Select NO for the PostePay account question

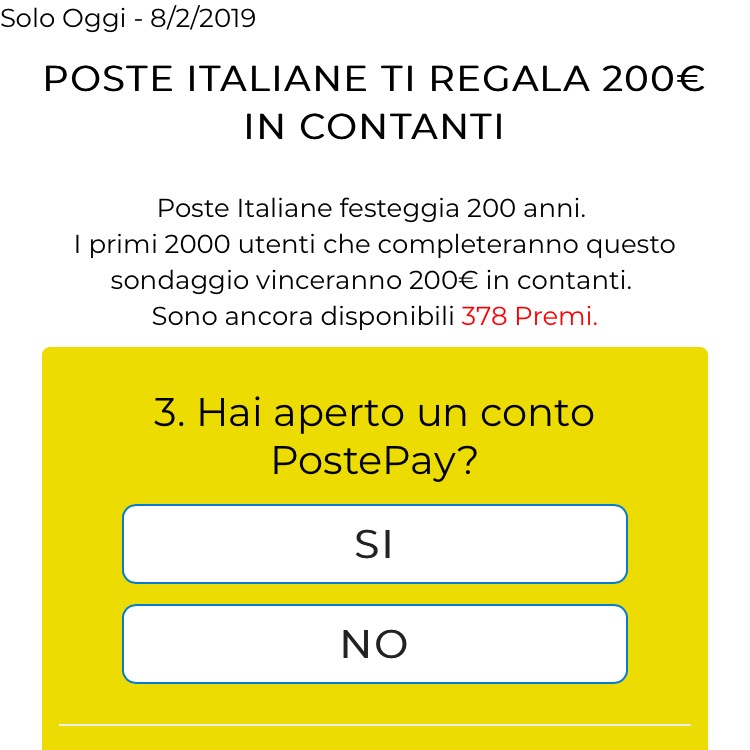point(374,644)
